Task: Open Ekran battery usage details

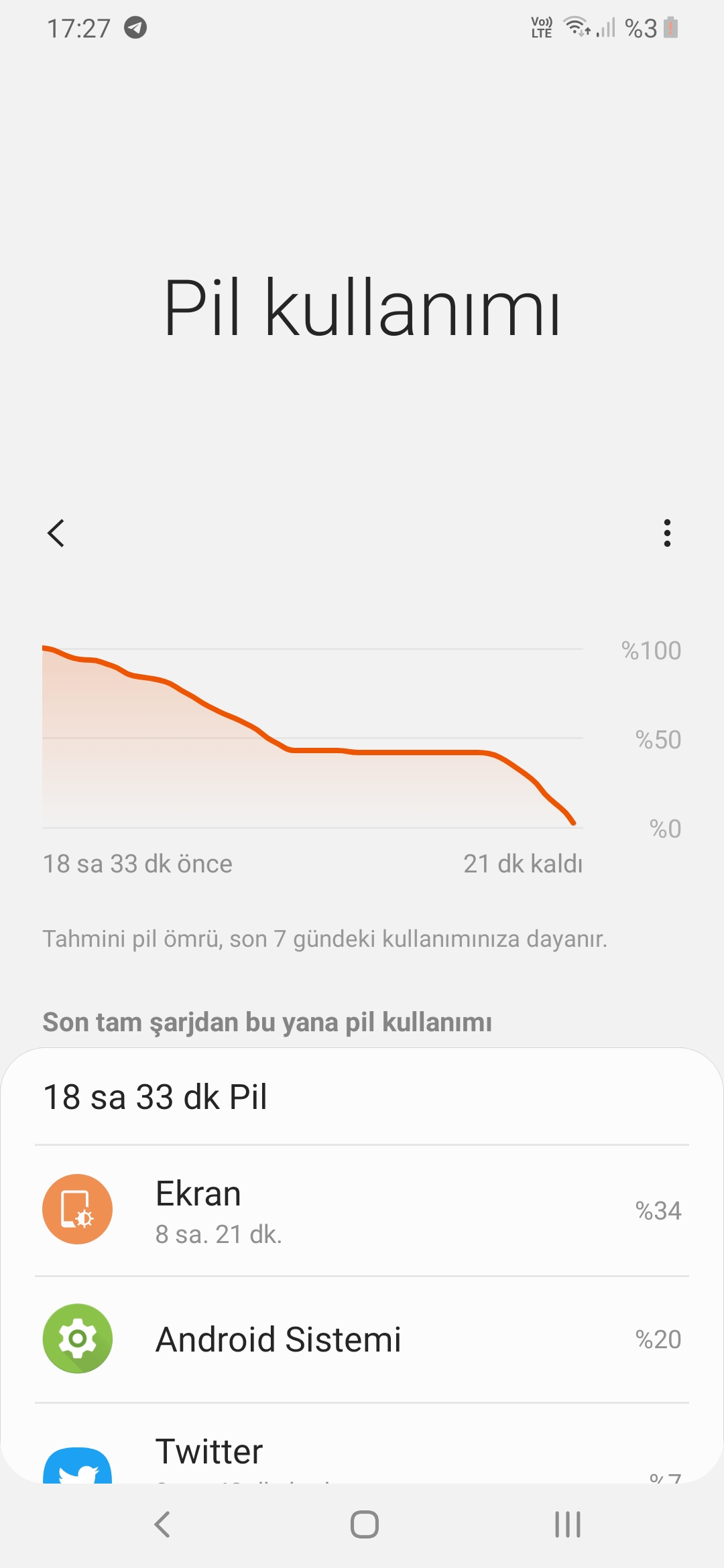Action: tap(362, 1210)
